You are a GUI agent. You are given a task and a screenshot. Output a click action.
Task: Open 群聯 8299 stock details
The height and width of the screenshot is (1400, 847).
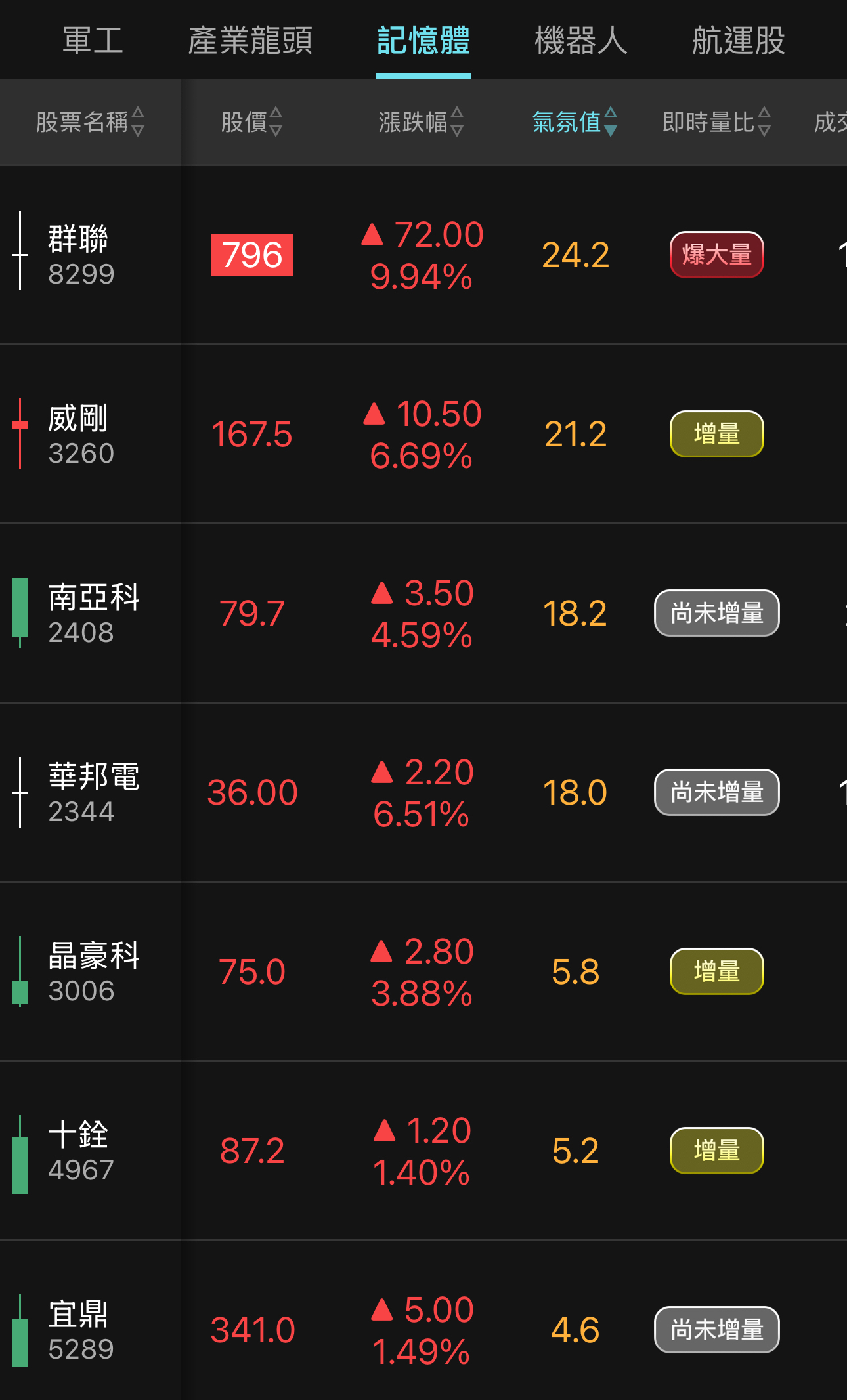(x=81, y=255)
